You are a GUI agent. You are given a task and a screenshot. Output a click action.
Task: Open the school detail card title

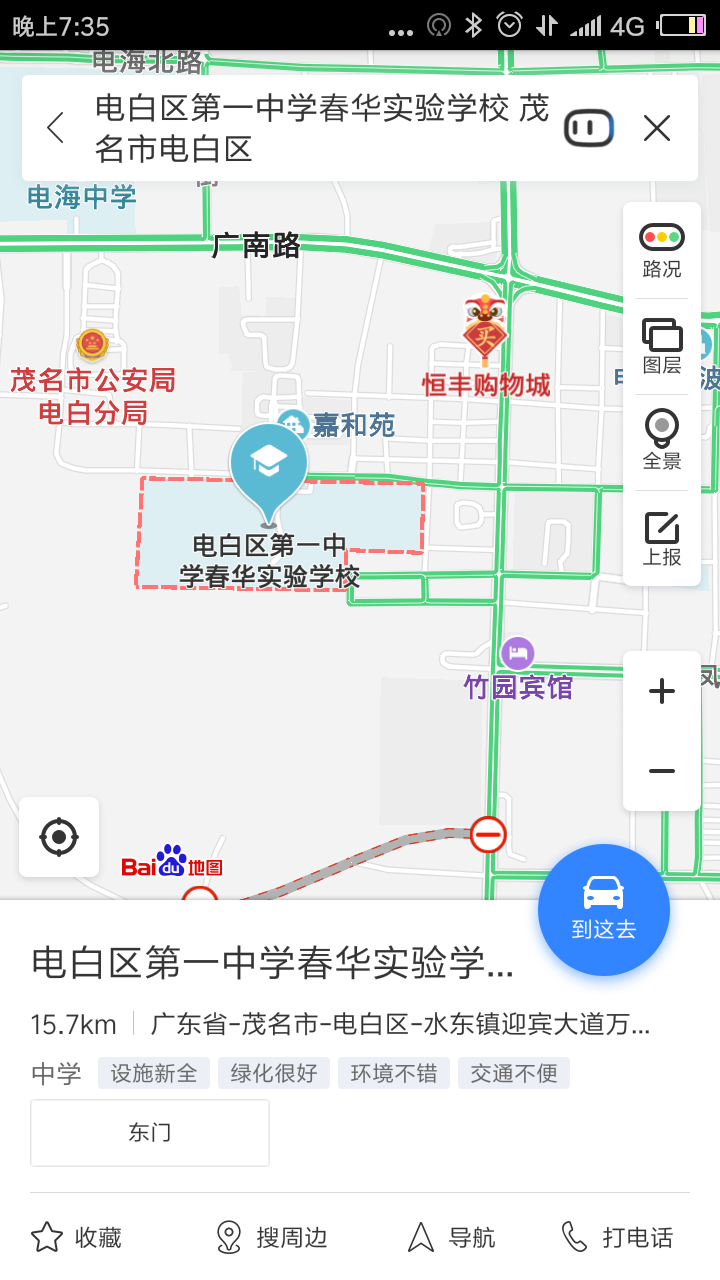pos(272,962)
